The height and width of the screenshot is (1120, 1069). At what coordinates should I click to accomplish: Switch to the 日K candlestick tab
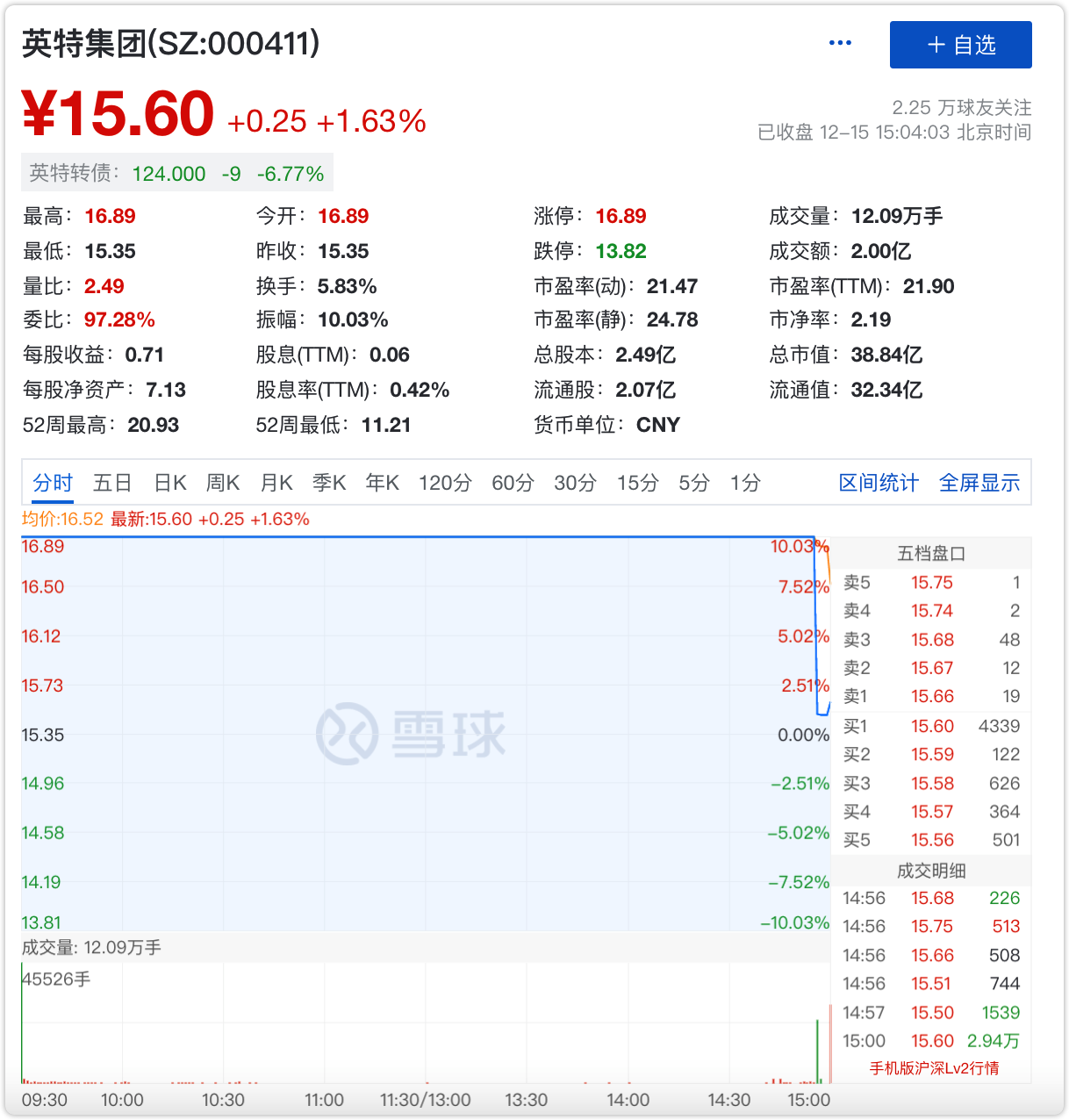pos(169,482)
